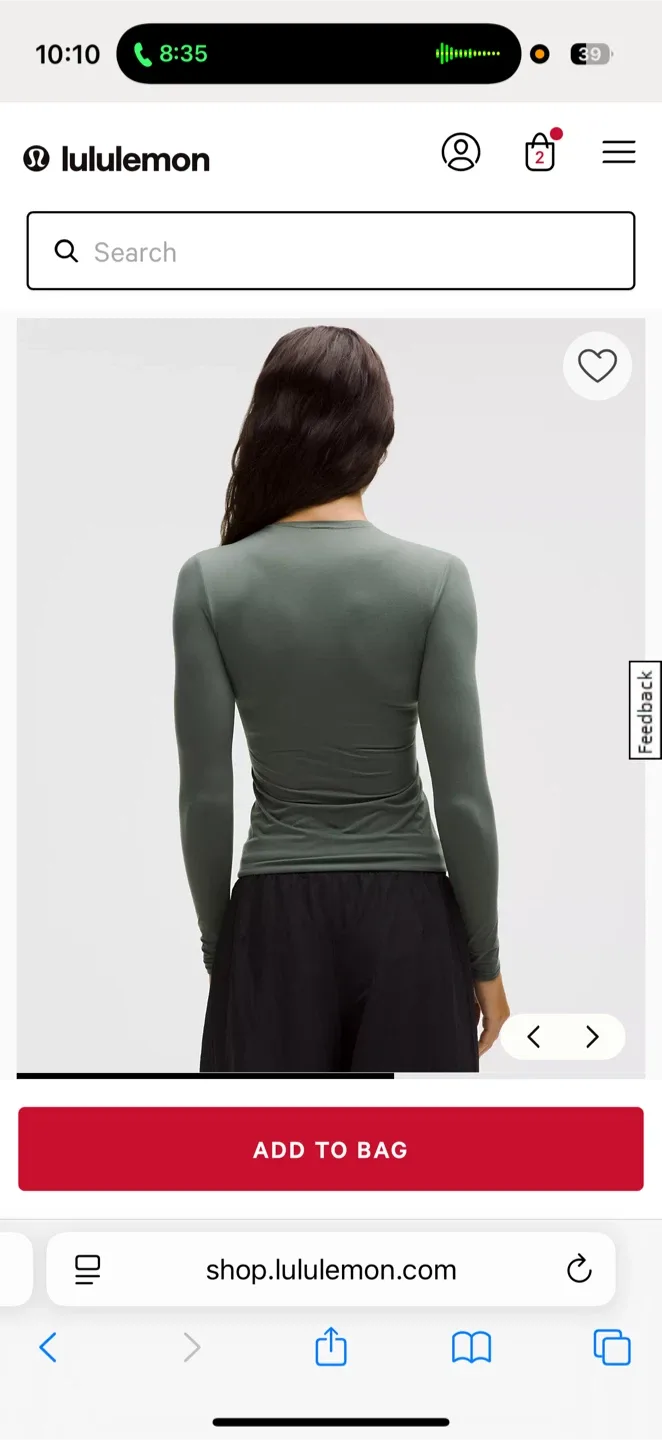The image size is (662, 1440).
Task: View the shopping bag with 2 items
Action: click(x=540, y=154)
